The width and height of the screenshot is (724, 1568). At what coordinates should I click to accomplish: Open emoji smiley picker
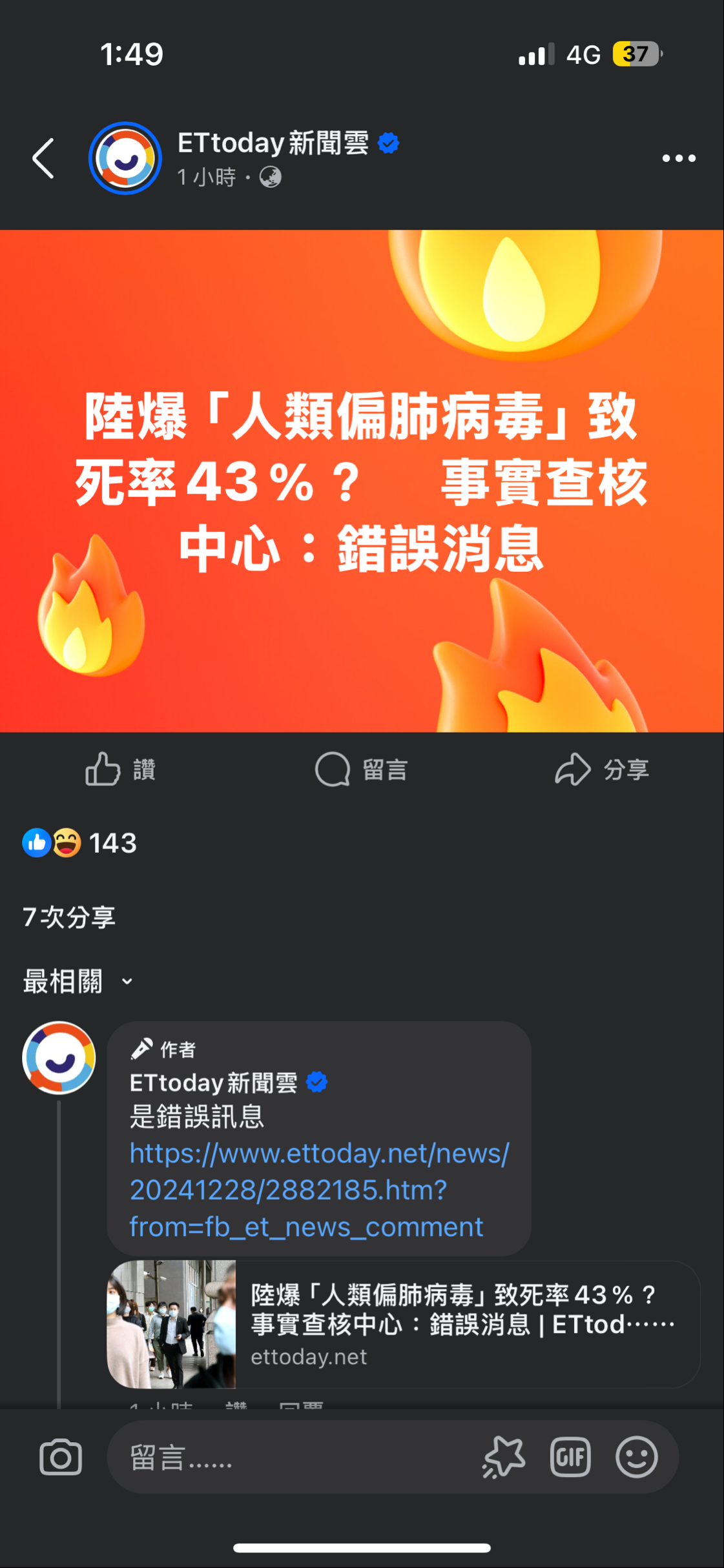[x=636, y=1457]
